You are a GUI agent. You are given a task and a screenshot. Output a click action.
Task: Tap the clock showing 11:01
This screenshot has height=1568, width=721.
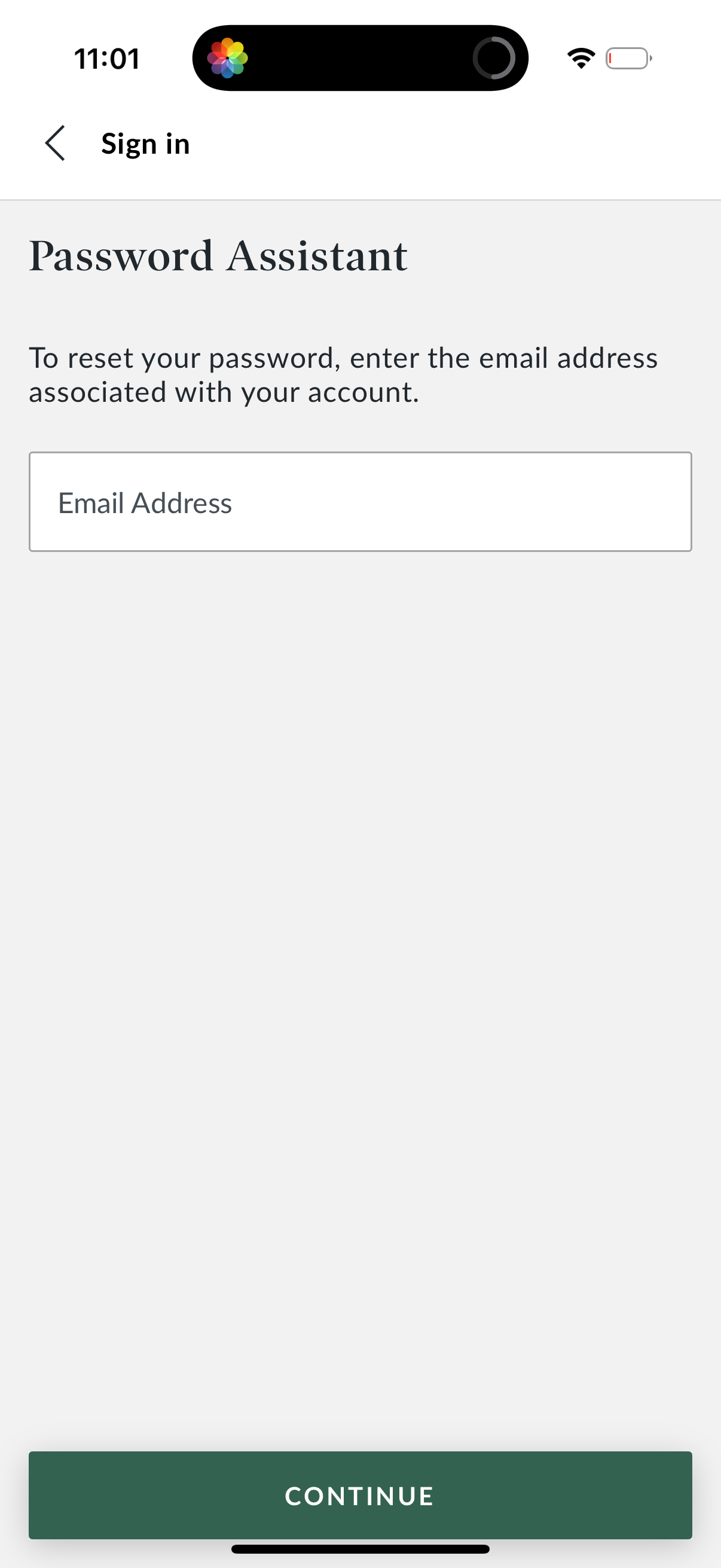coord(106,58)
